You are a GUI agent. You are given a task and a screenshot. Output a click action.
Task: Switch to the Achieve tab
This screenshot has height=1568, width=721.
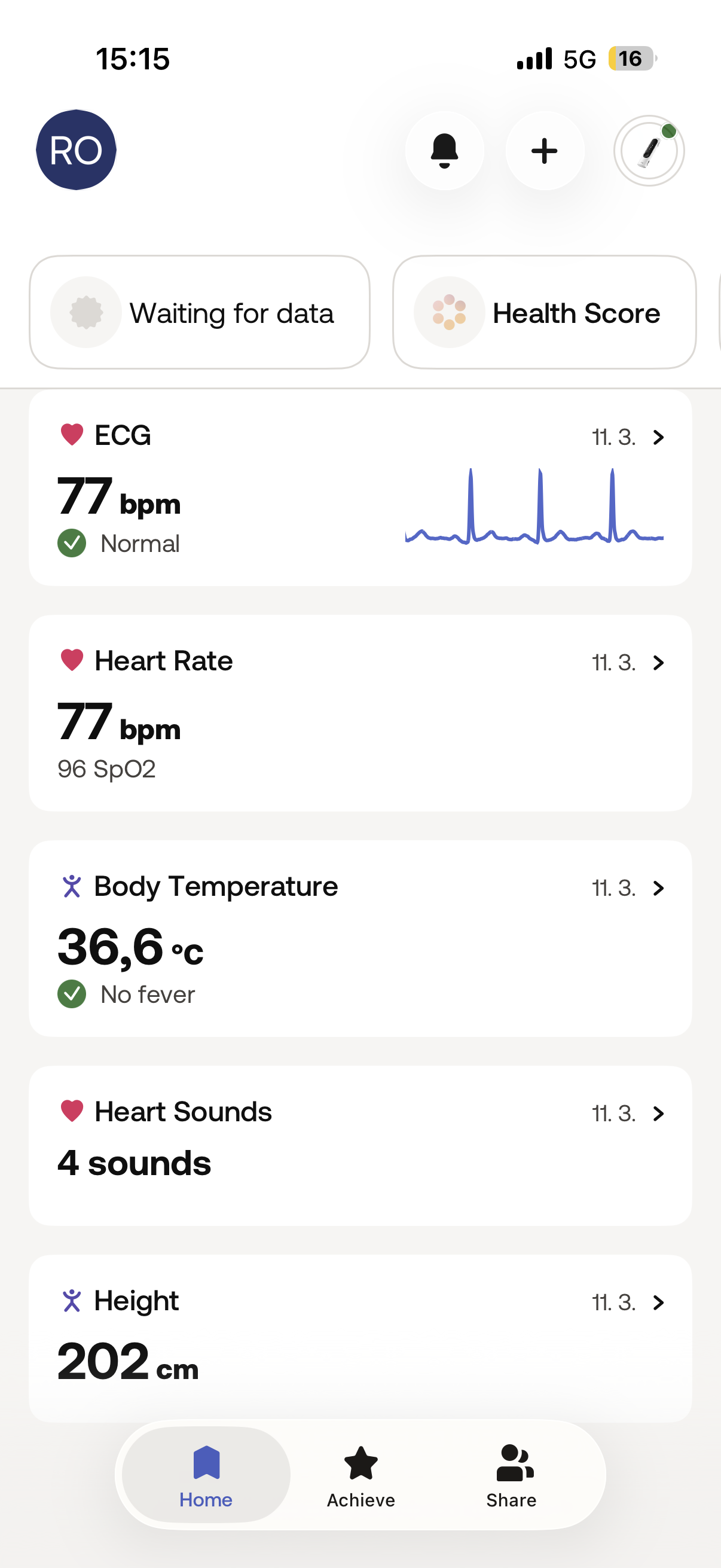point(361,1475)
